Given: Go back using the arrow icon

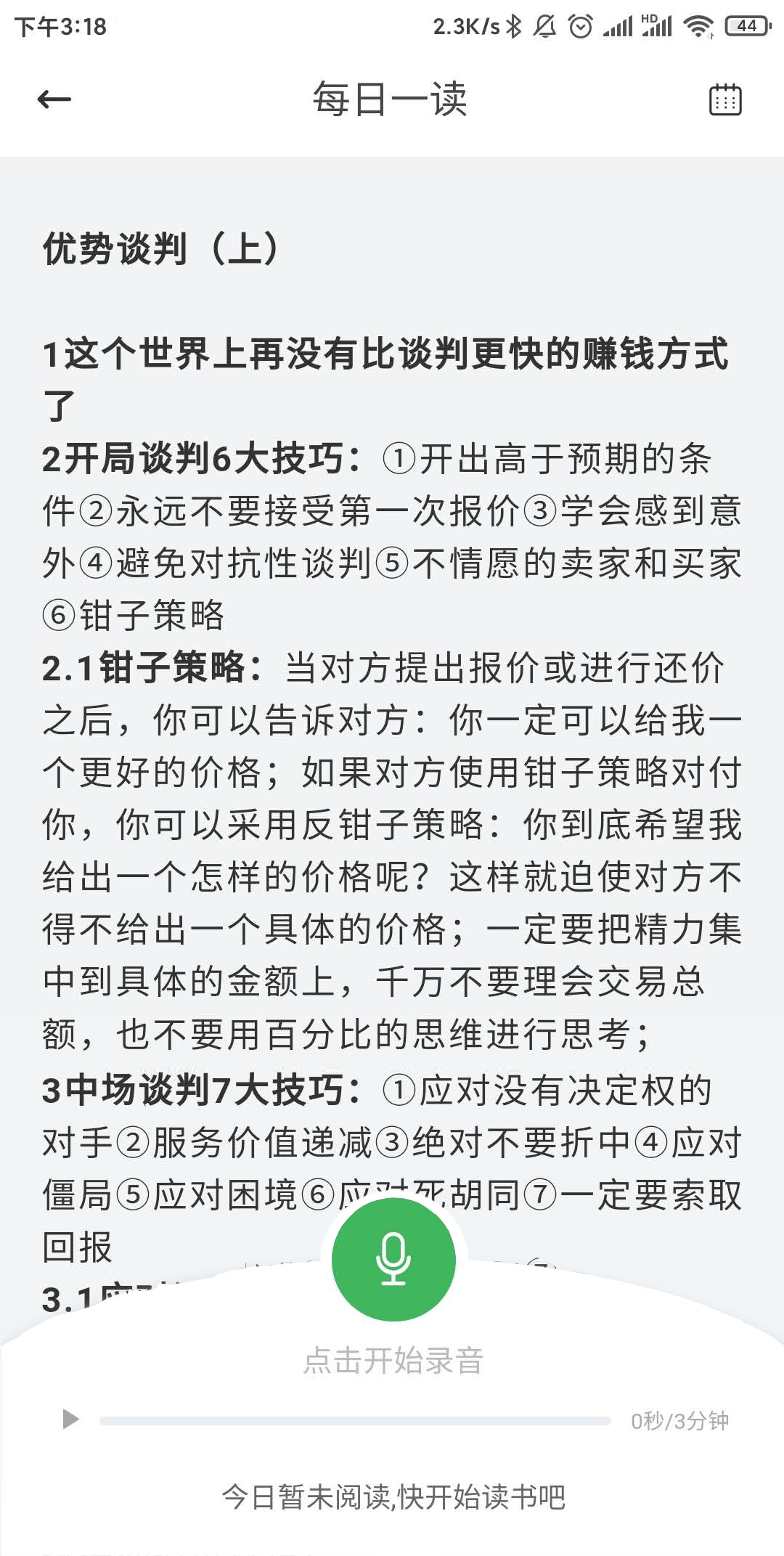Looking at the screenshot, I should pos(54,99).
